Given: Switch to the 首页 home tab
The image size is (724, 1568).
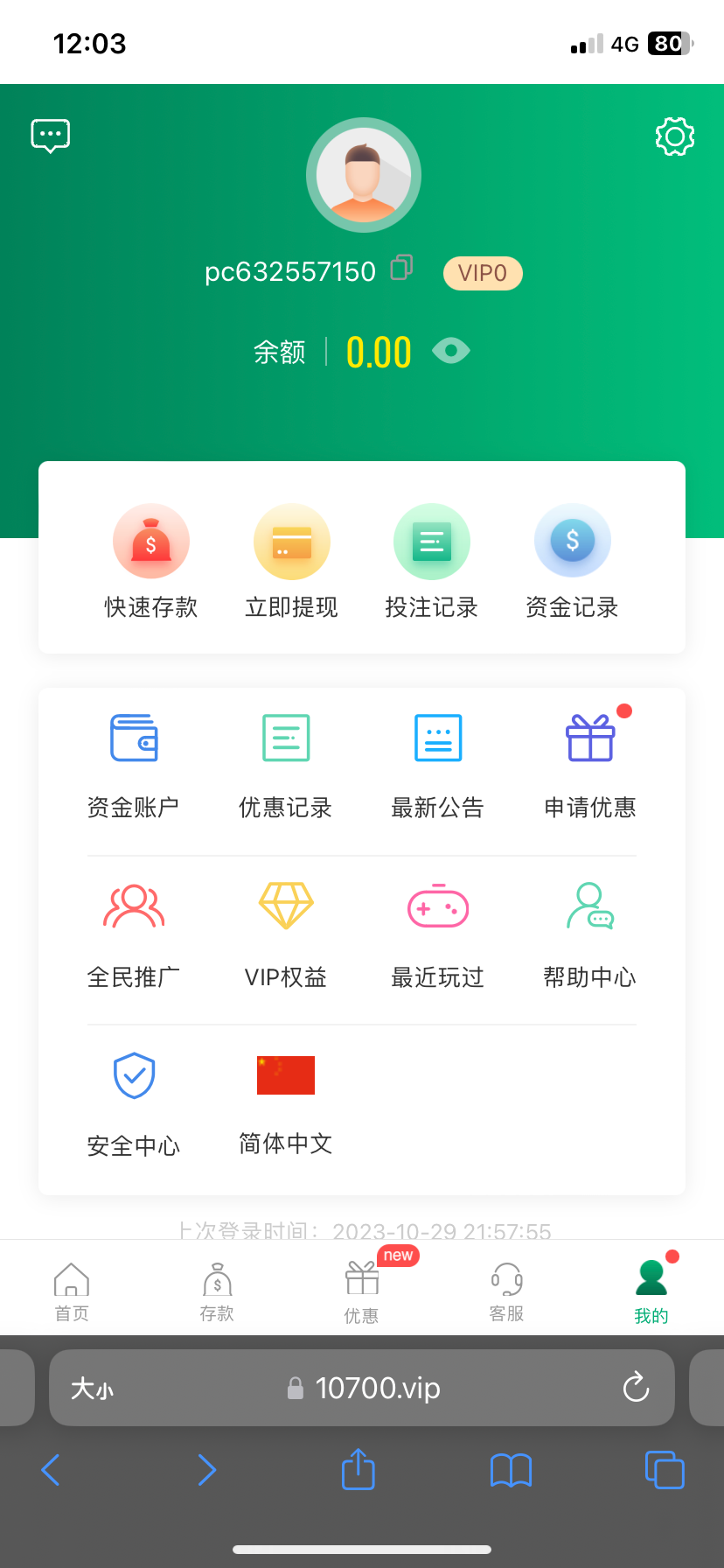Looking at the screenshot, I should (72, 1291).
